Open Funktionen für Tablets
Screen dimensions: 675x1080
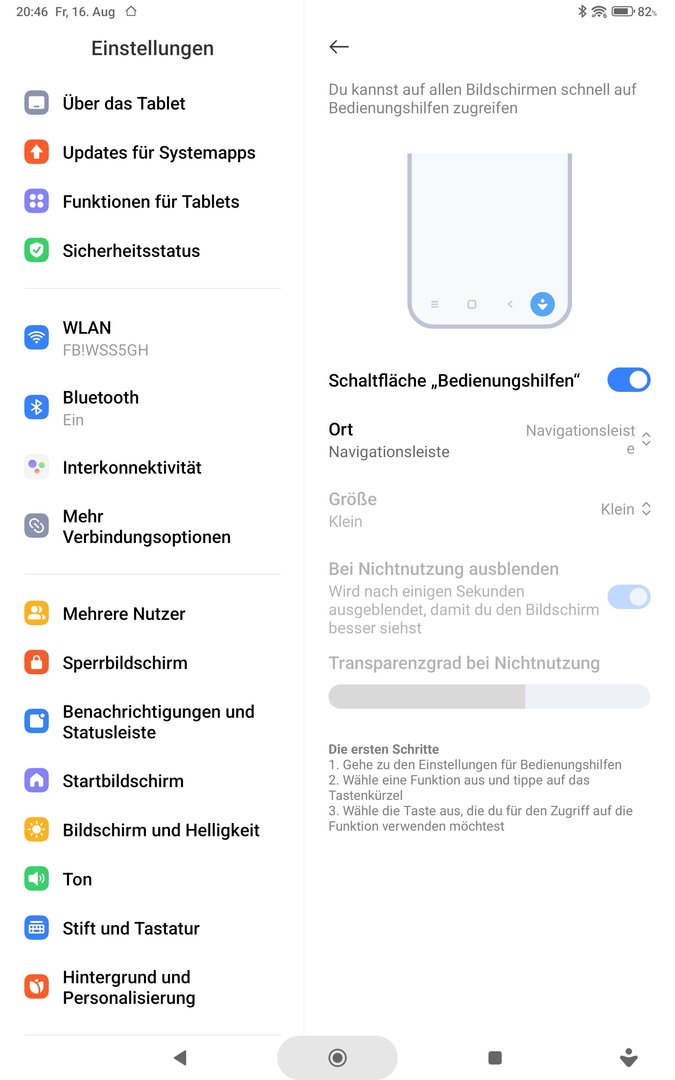[150, 201]
